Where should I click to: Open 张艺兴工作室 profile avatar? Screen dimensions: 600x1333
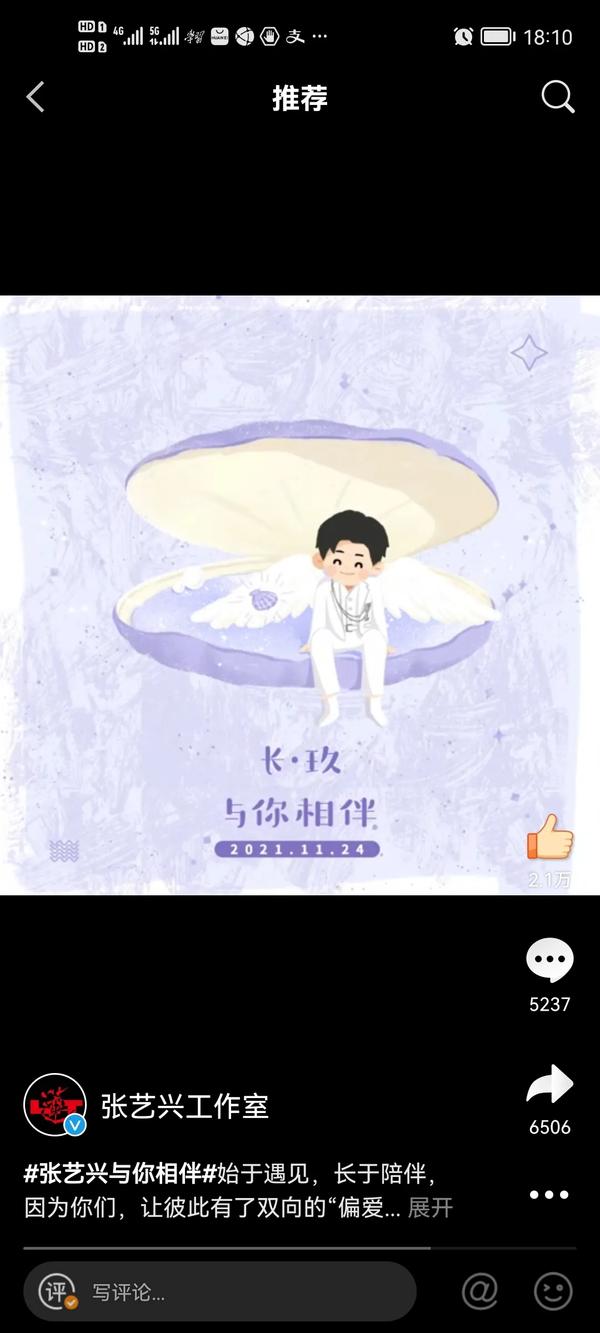pyautogui.click(x=54, y=1105)
